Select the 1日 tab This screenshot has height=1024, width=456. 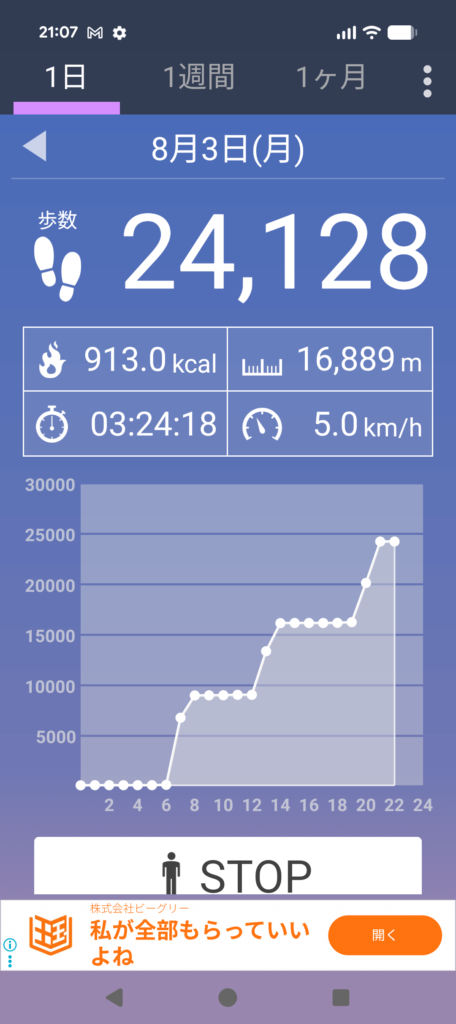tap(65, 78)
